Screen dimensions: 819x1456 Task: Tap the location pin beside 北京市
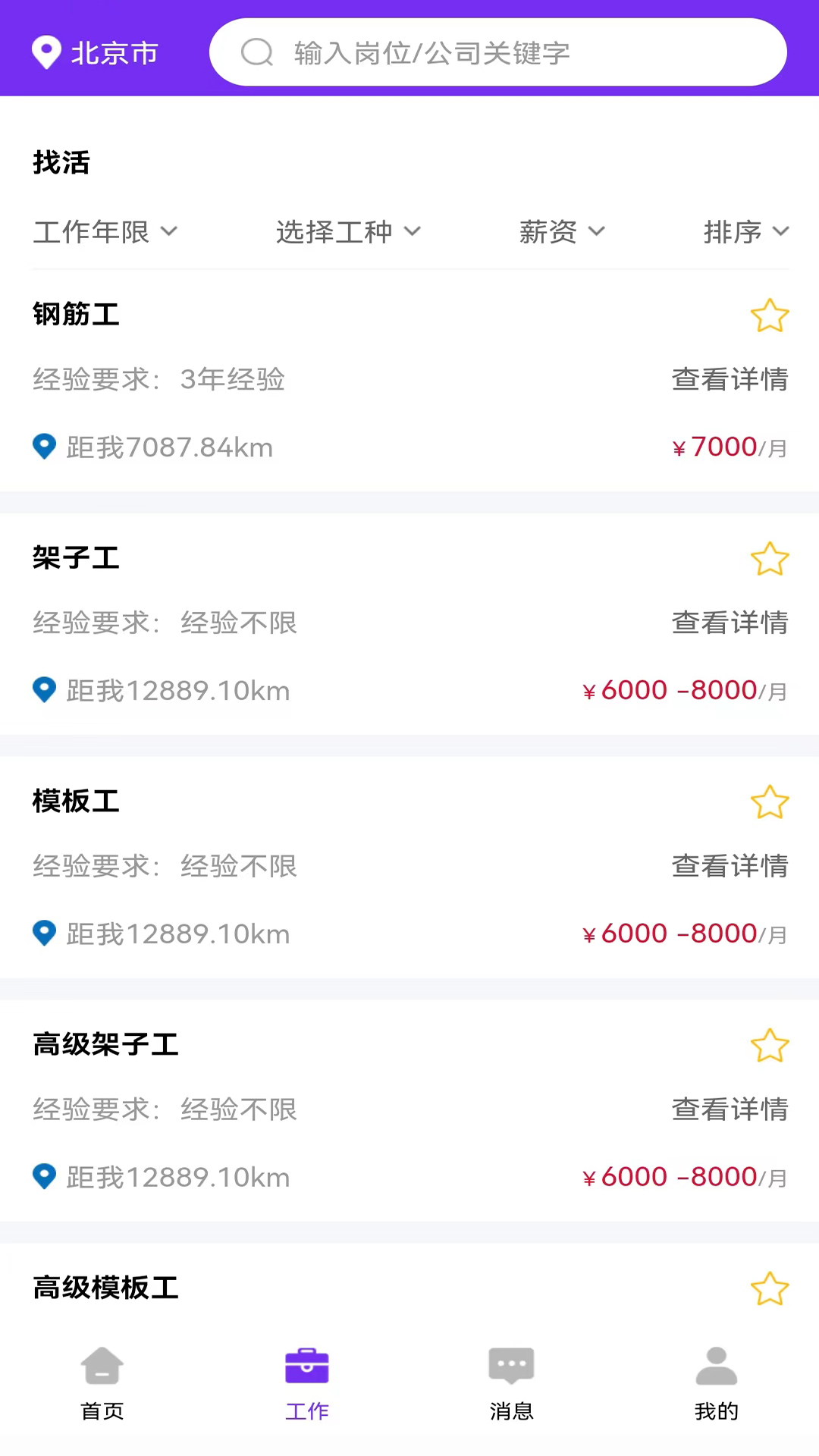point(46,52)
